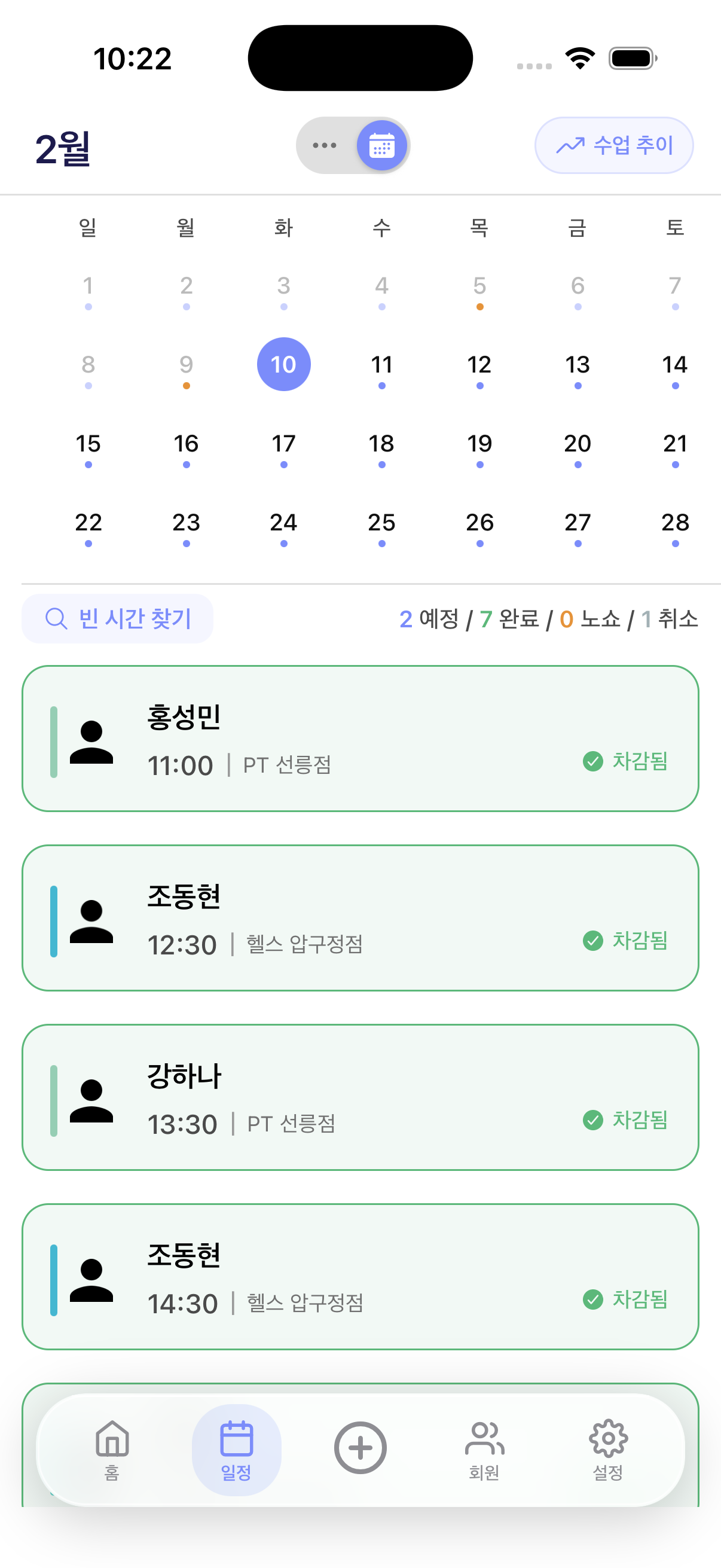Open 수업 추이 class trends button
This screenshot has height=1568, width=721.
click(x=614, y=145)
